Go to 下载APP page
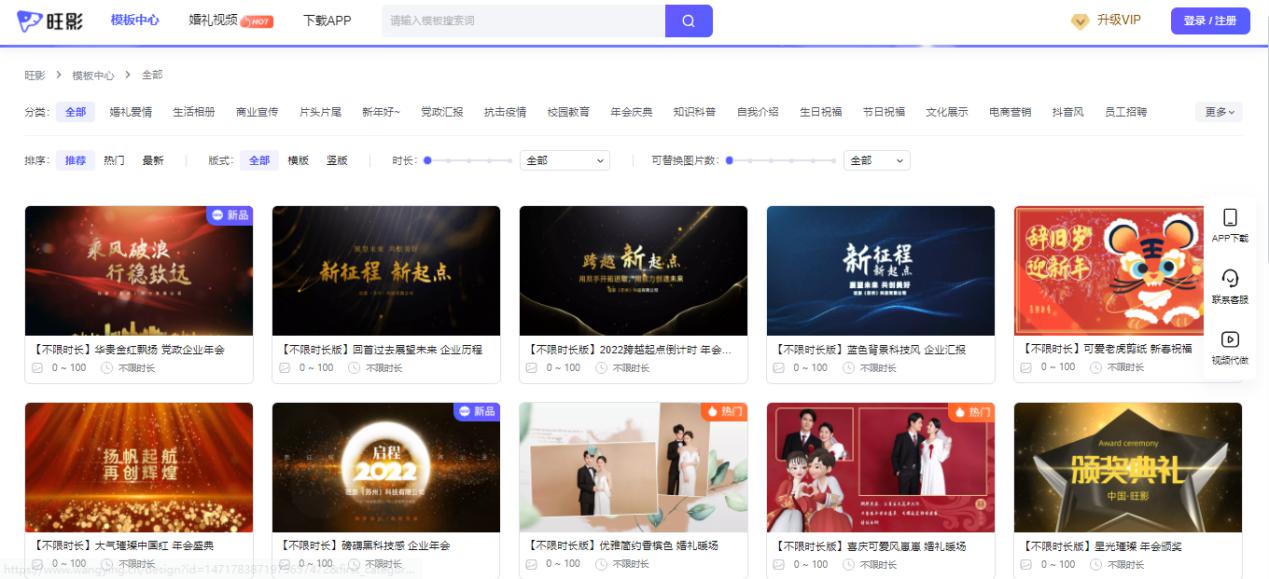 pyautogui.click(x=327, y=20)
